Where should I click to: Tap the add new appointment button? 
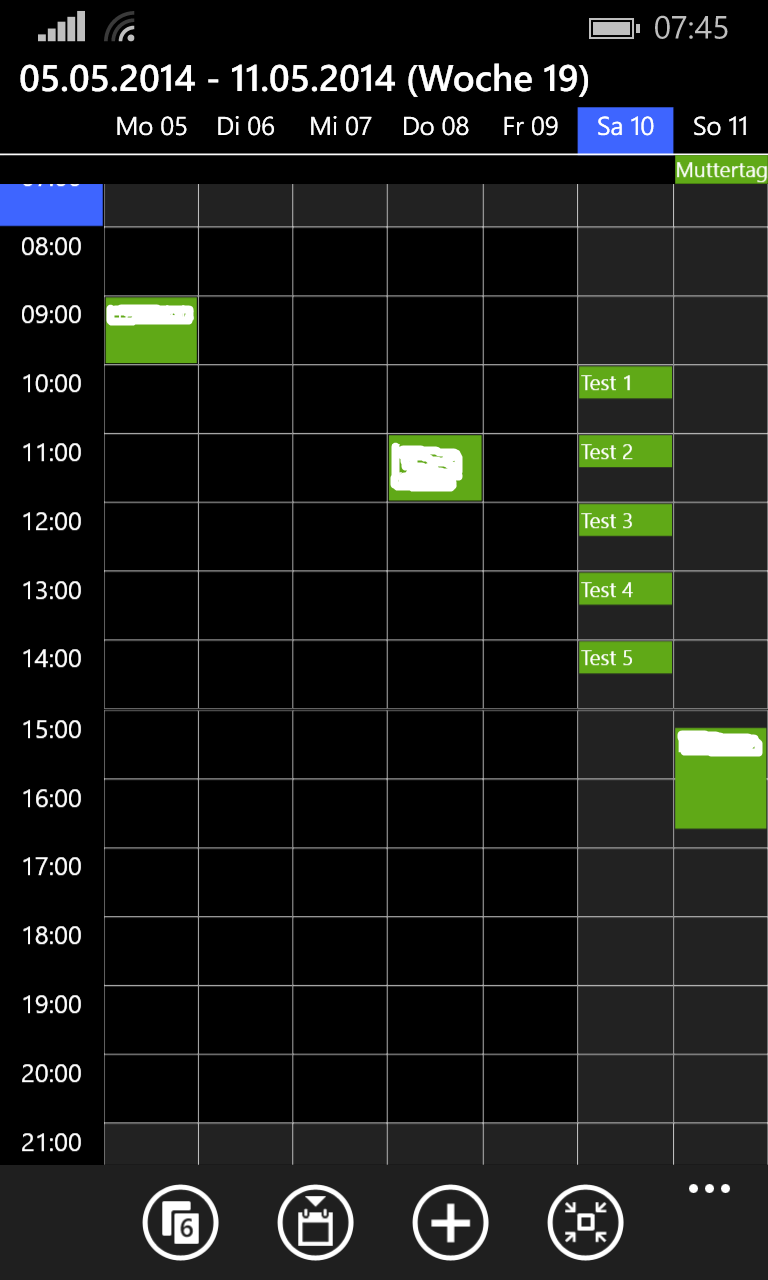tap(450, 1222)
